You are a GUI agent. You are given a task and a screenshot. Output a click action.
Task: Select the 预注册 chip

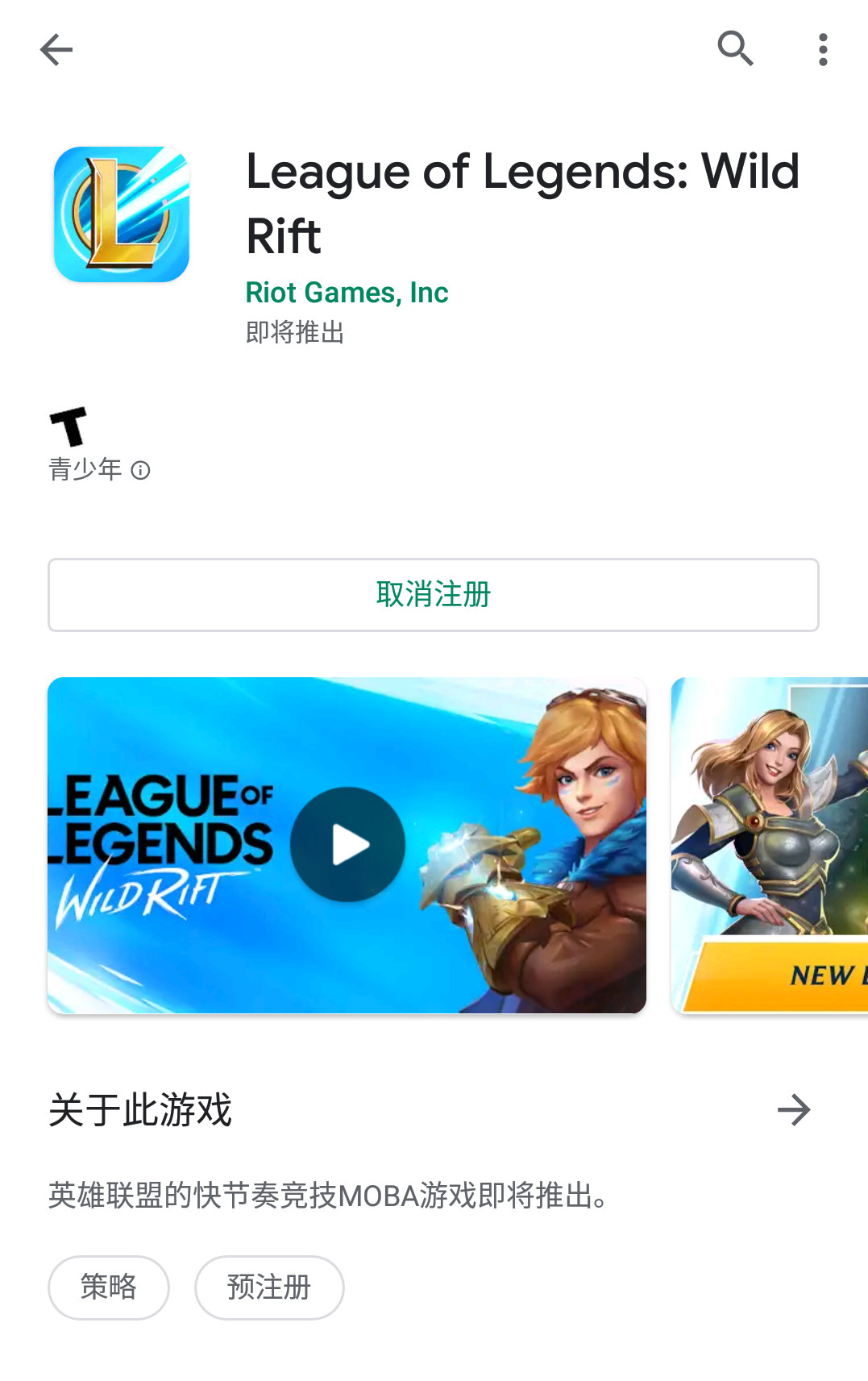pyautogui.click(x=269, y=1287)
